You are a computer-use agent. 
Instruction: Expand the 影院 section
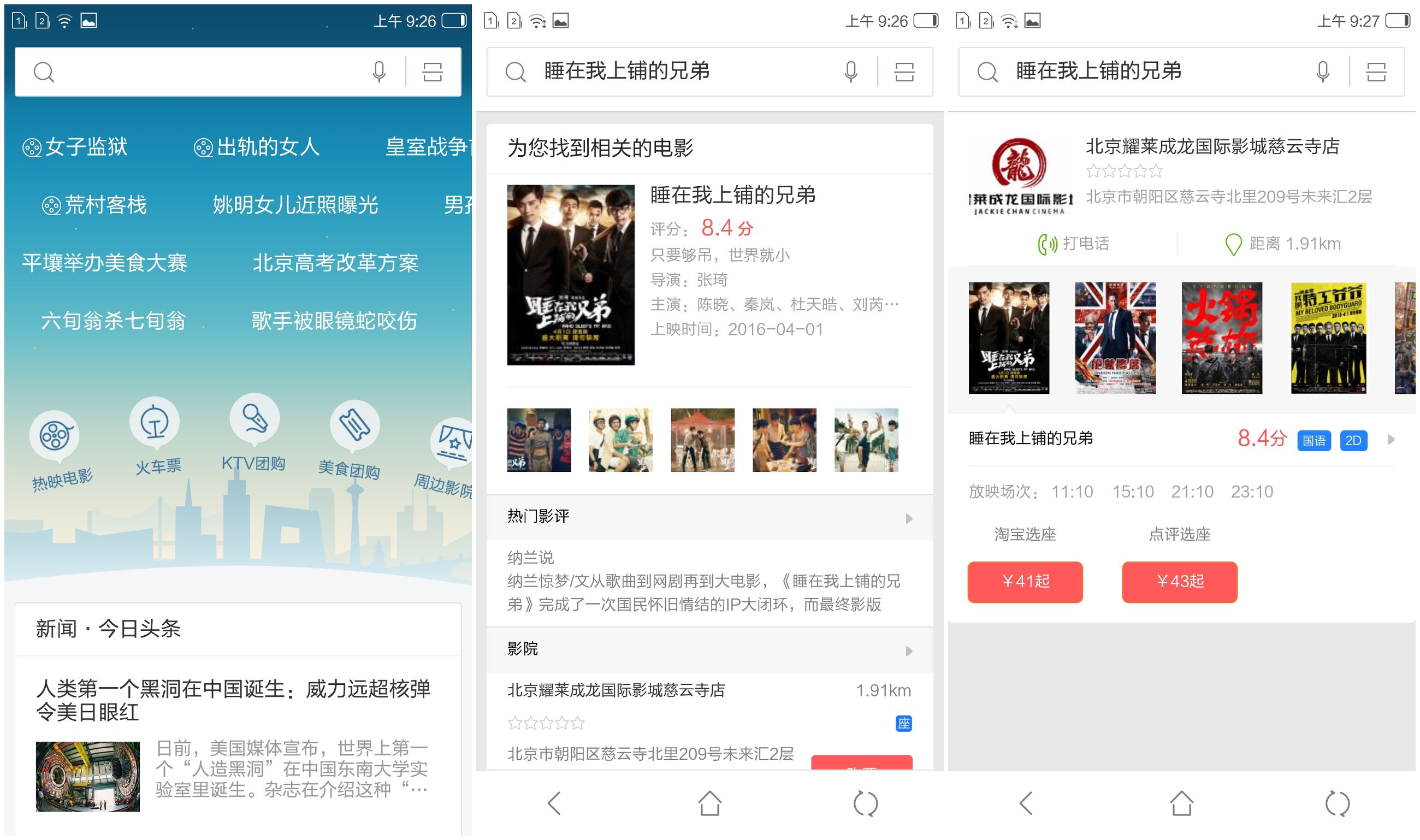point(709,650)
